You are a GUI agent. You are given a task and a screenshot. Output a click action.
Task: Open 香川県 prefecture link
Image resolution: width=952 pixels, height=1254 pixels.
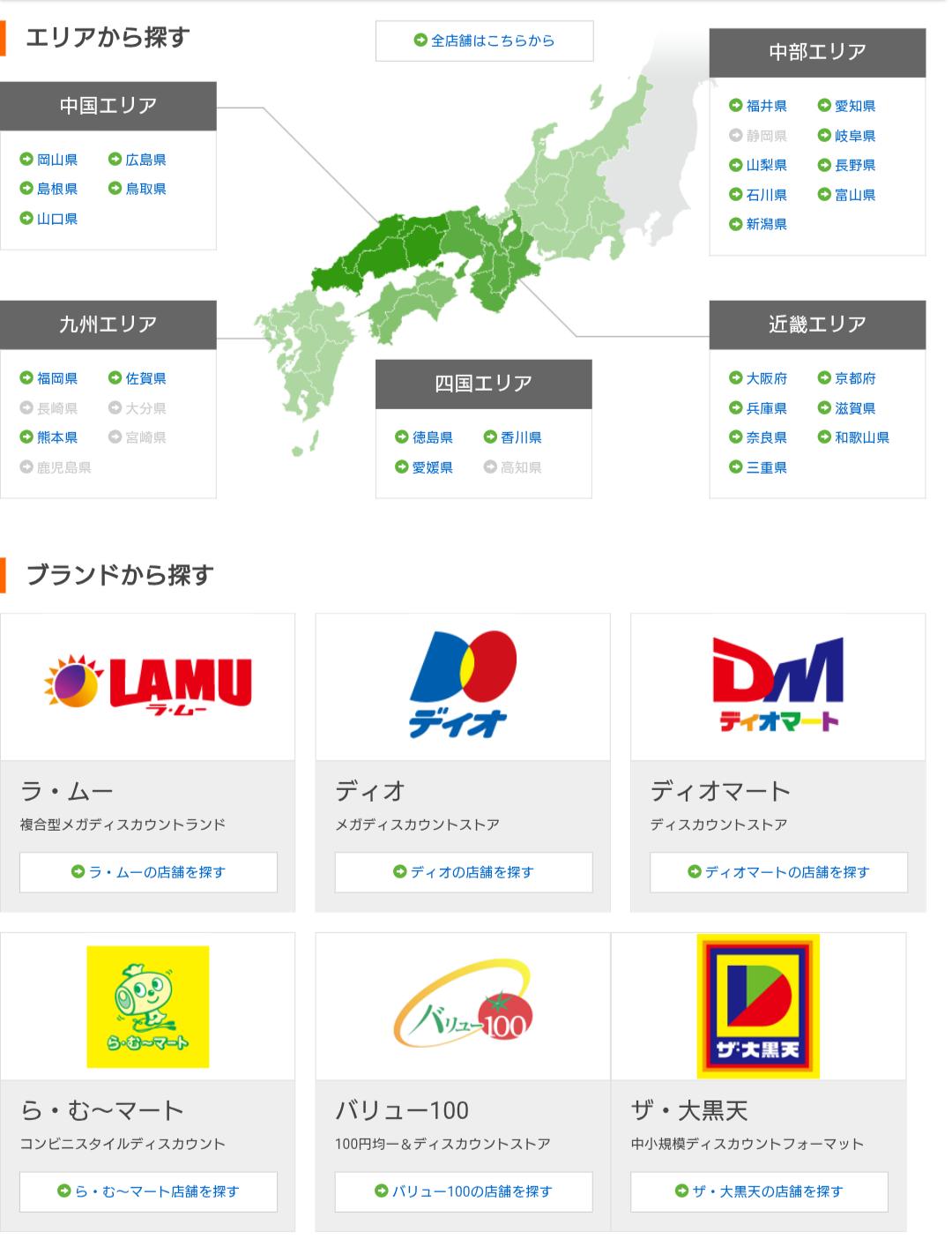(520, 437)
